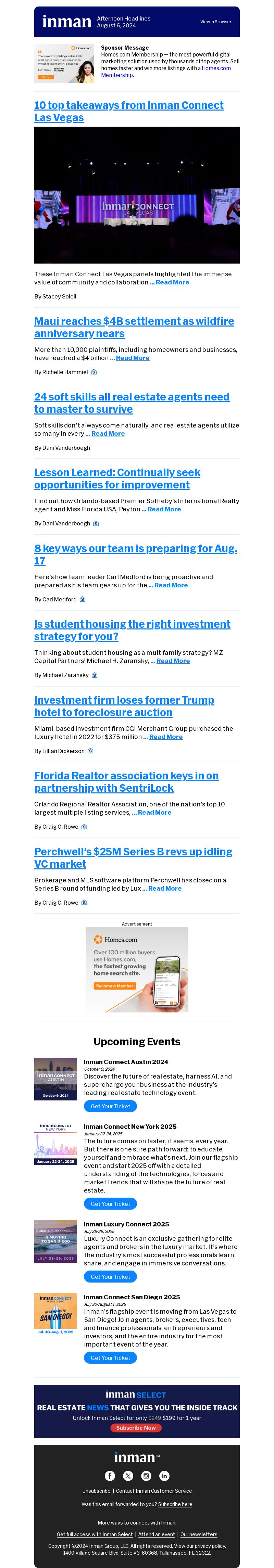Read more on 24 soft skills article

[x=108, y=433]
